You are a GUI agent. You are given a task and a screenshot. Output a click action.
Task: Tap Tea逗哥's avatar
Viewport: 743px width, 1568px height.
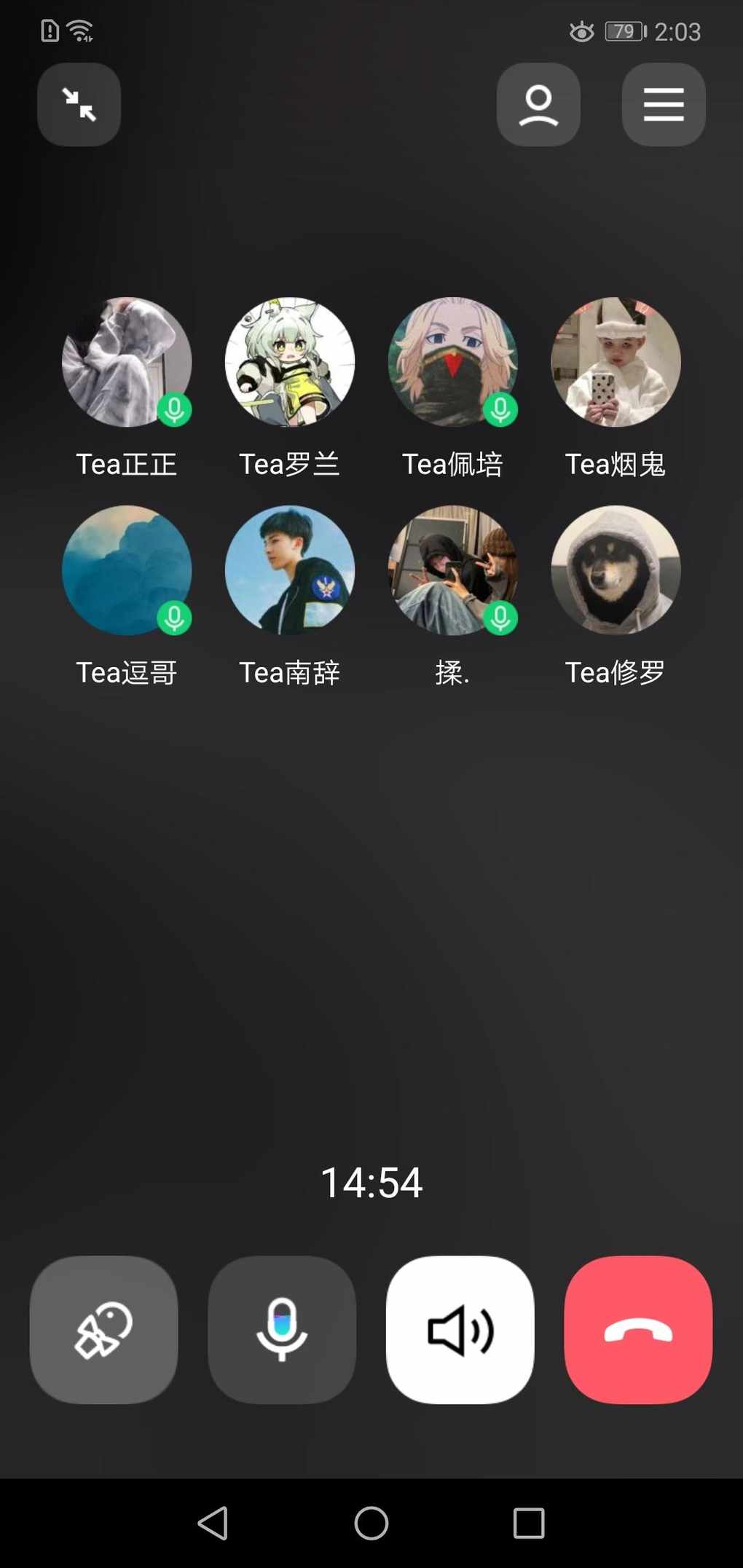click(x=127, y=570)
